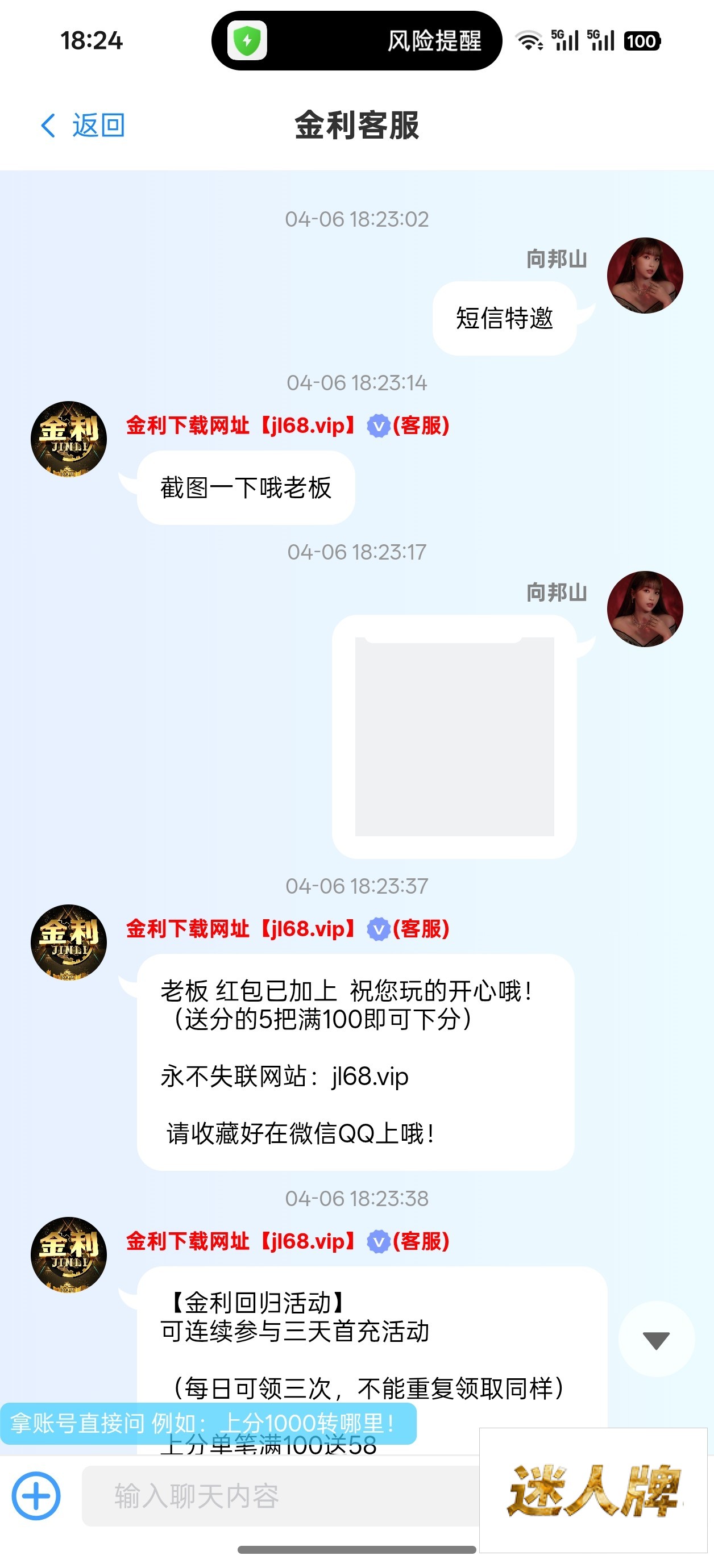714x1568 pixels.
Task: Open the sent screenshot image
Action: click(x=454, y=736)
